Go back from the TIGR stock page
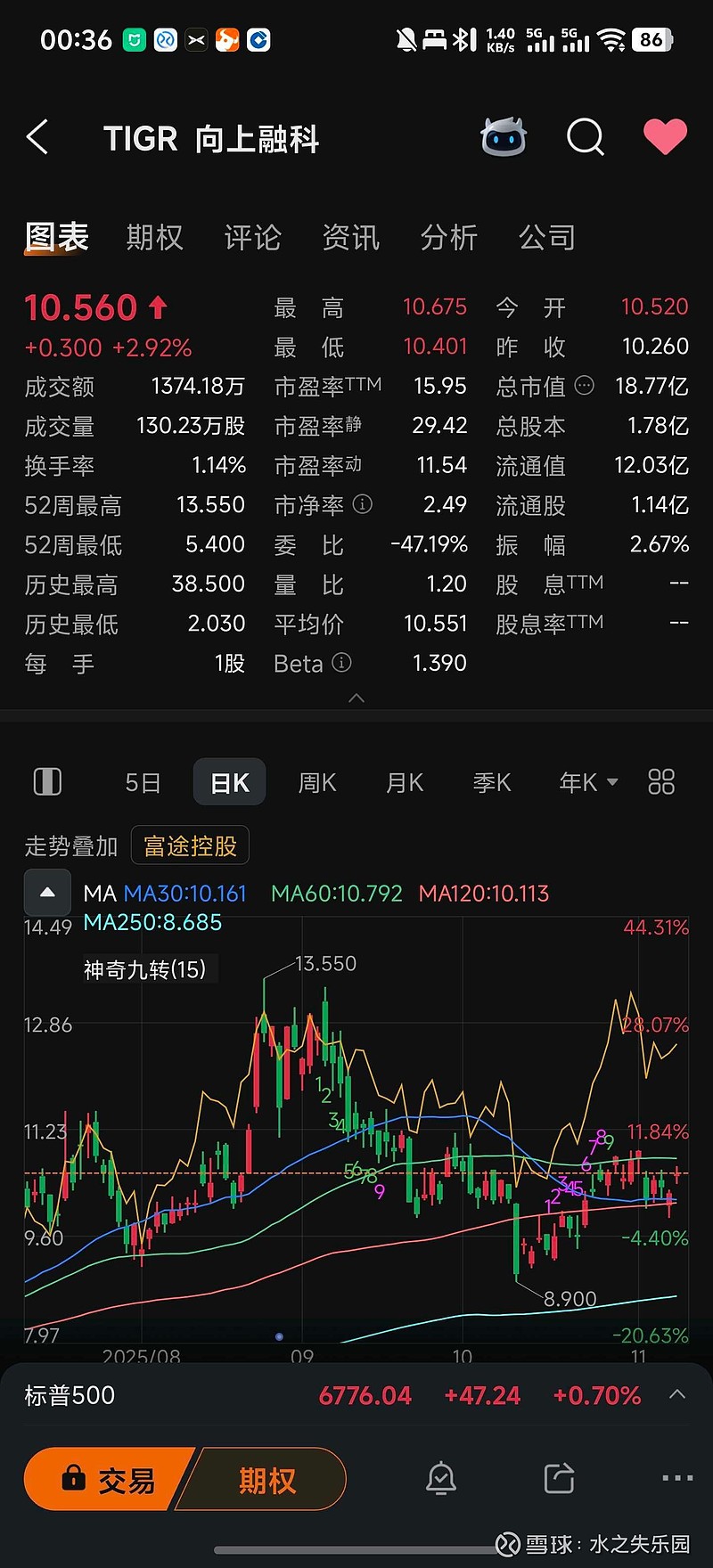 click(37, 138)
